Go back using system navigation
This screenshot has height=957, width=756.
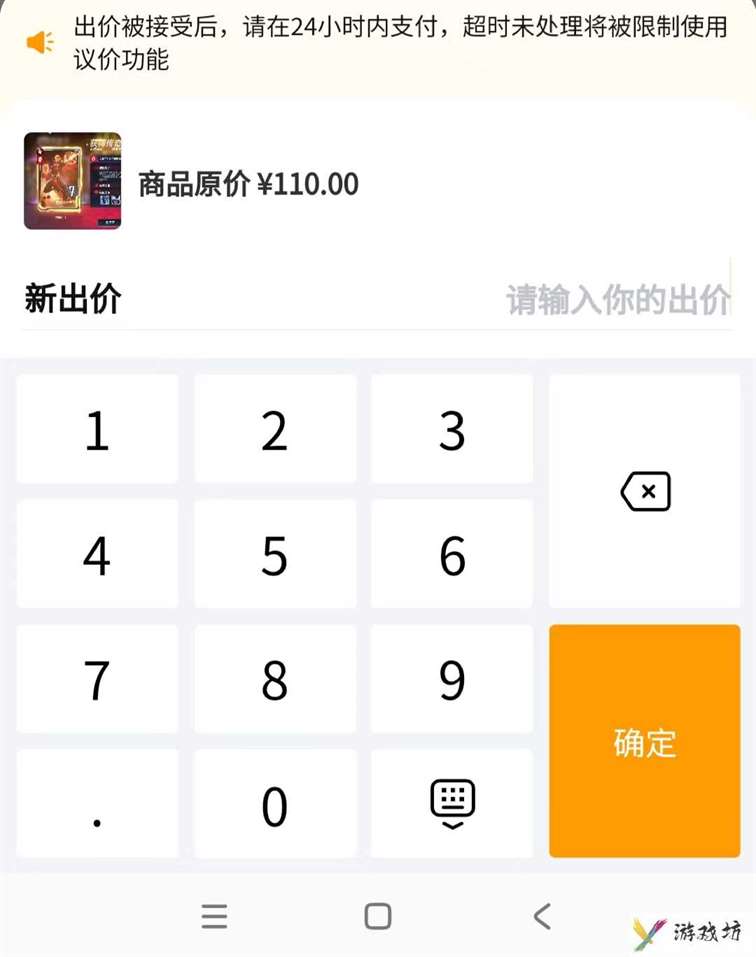tap(541, 915)
